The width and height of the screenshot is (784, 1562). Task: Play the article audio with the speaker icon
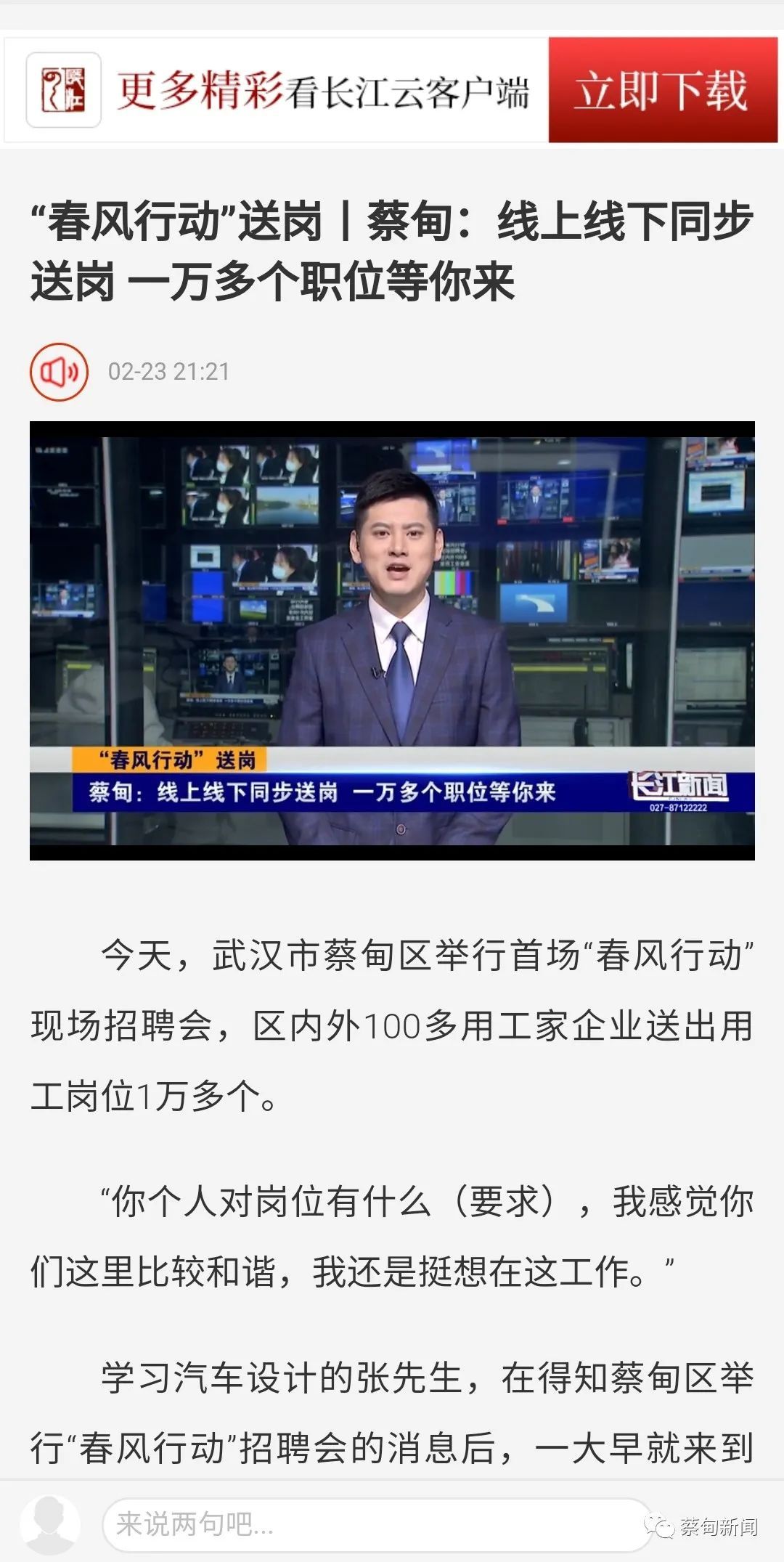click(x=59, y=372)
